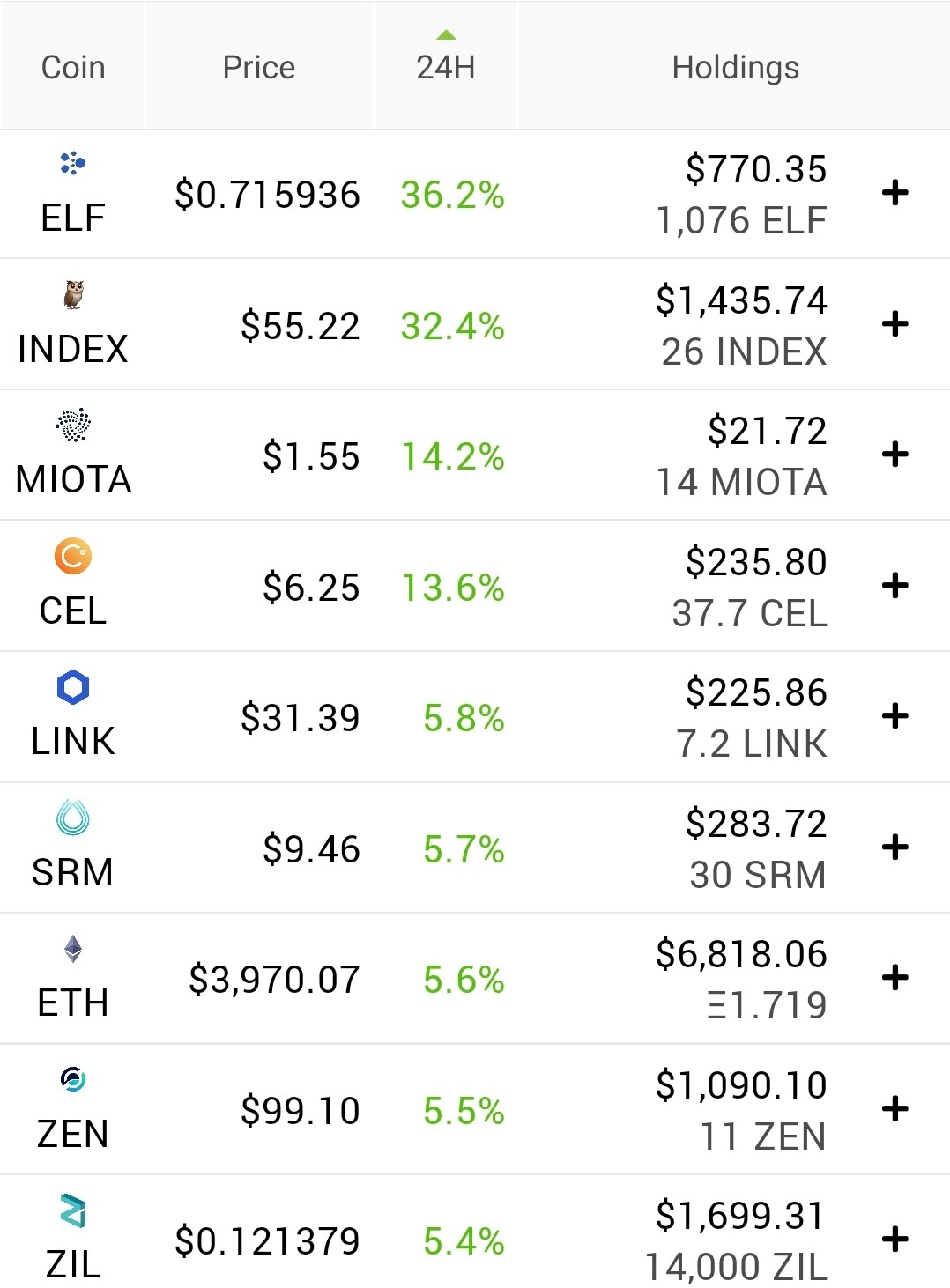
Task: Sort by the Price column header
Action: (259, 67)
